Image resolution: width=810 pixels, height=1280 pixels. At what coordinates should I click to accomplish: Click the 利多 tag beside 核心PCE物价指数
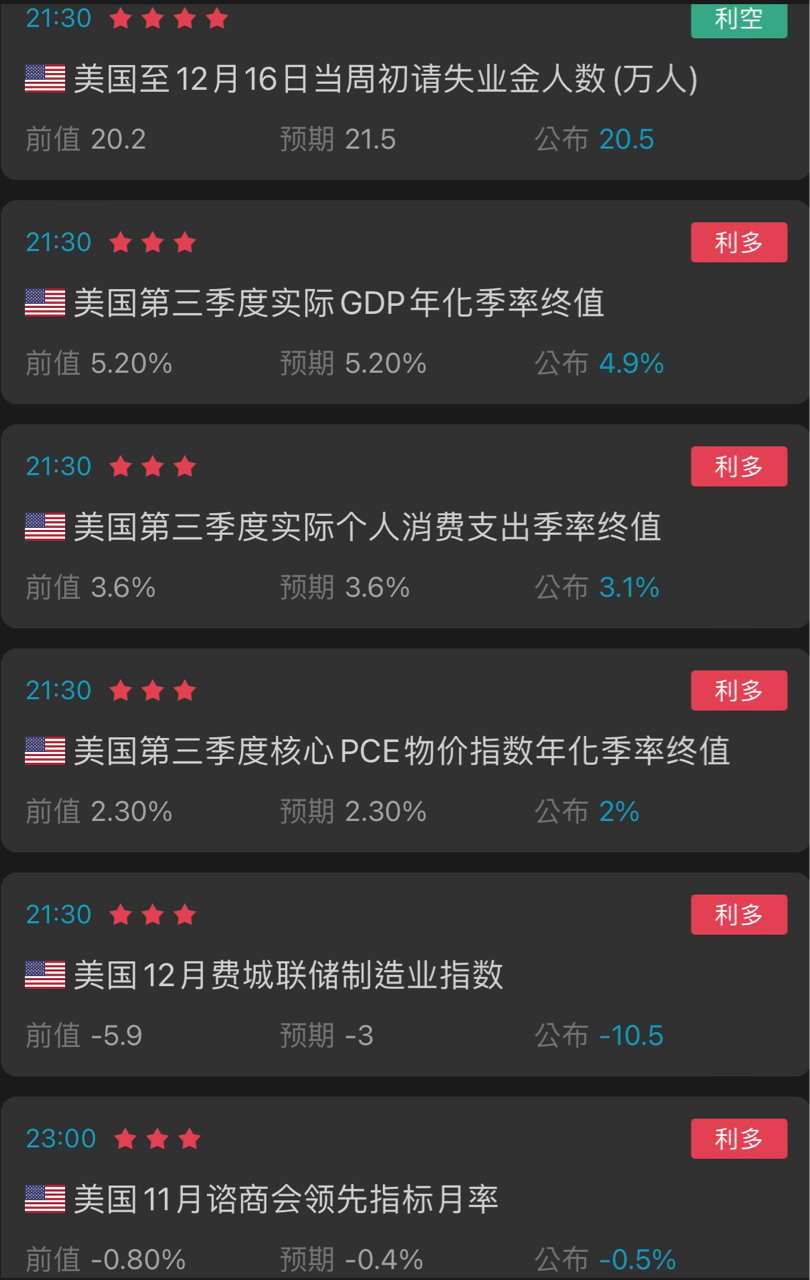tap(739, 689)
